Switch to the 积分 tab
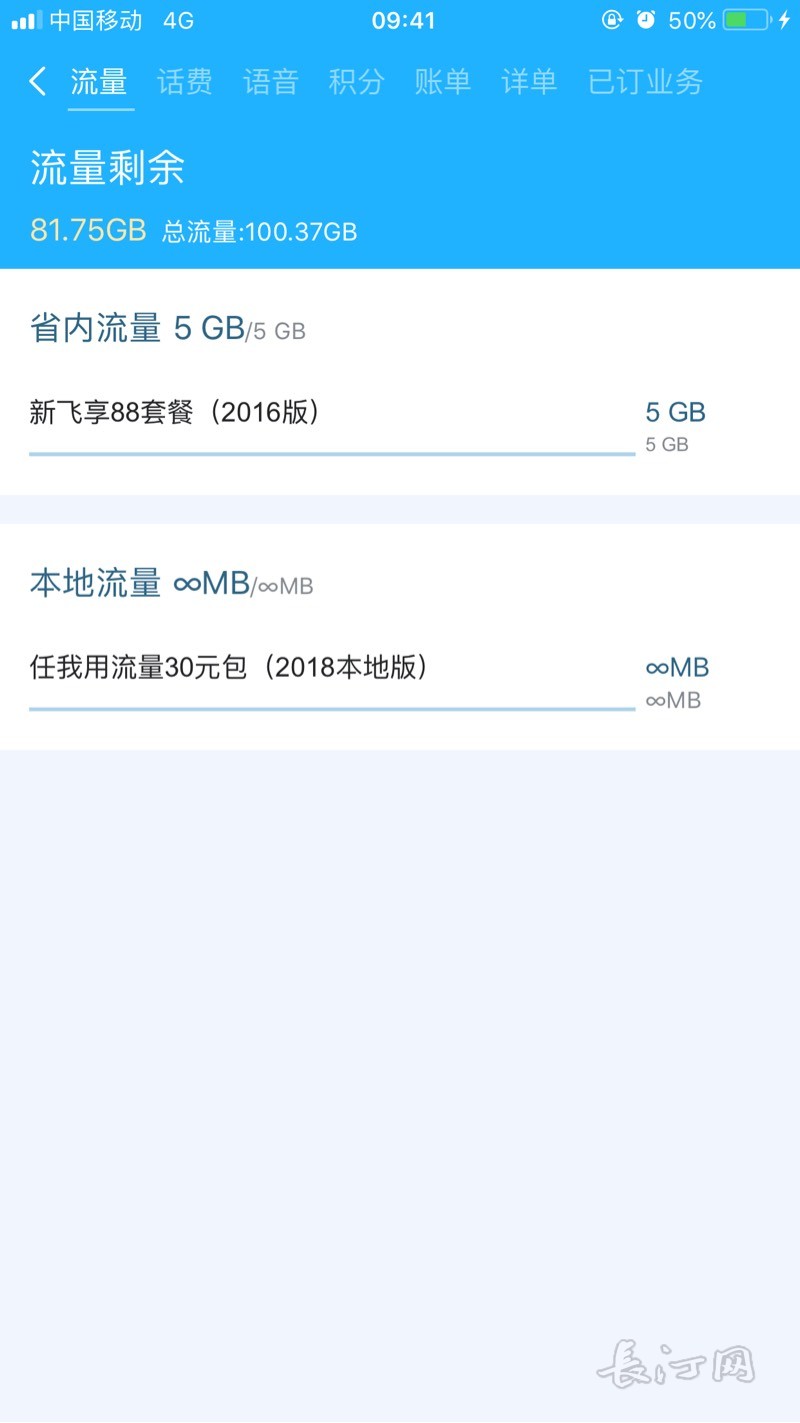This screenshot has height=1423, width=800. click(x=357, y=81)
